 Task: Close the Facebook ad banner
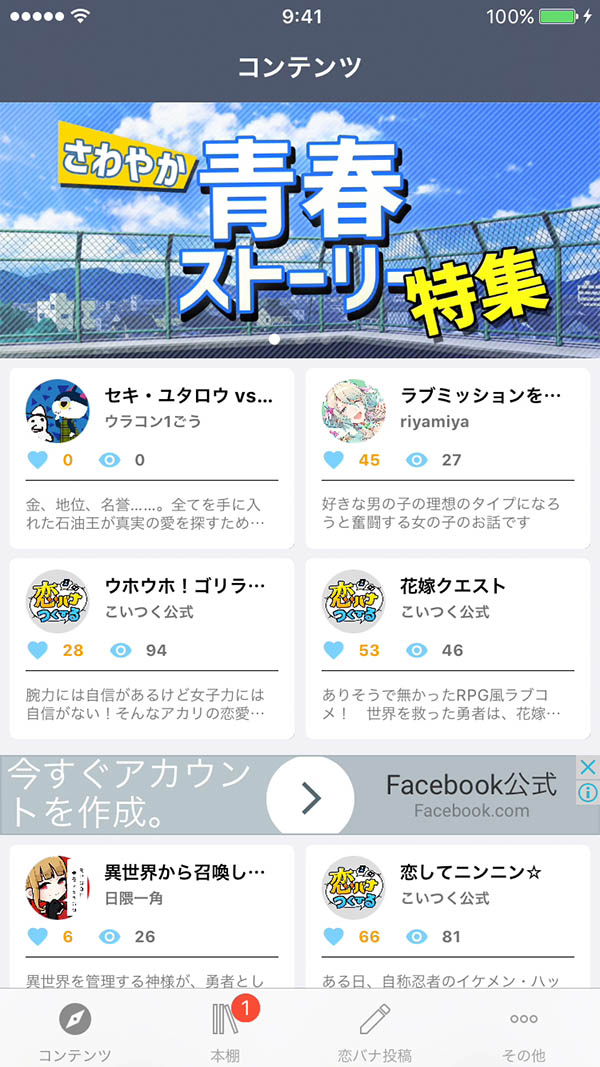(589, 767)
